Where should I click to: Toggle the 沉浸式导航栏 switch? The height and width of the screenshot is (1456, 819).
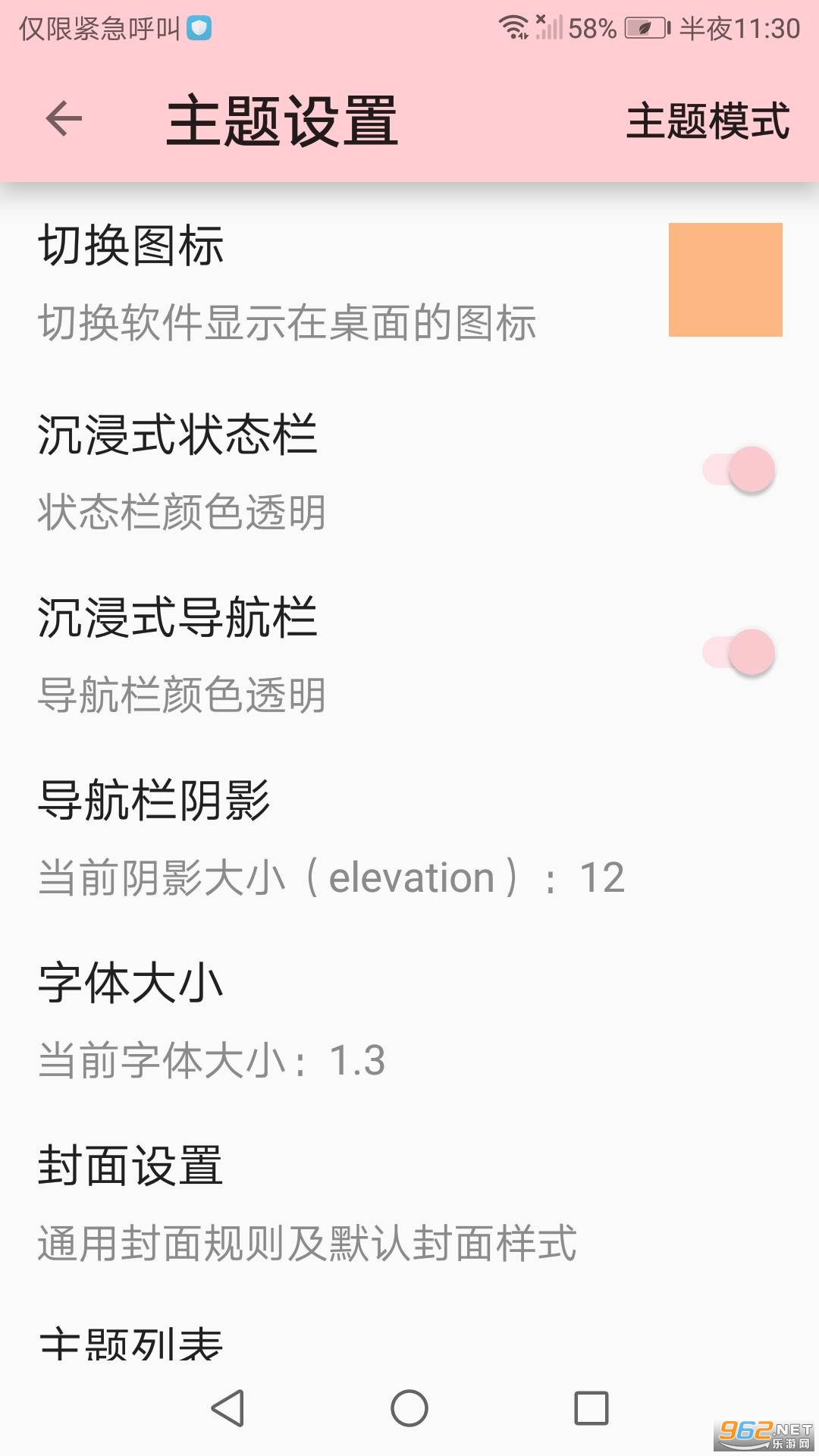point(739,652)
